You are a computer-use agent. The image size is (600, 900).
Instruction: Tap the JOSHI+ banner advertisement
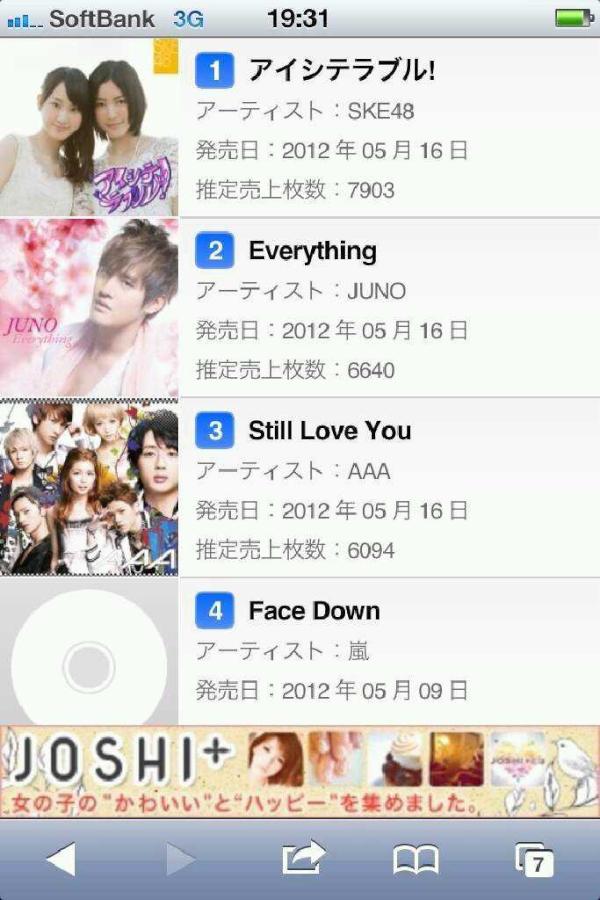coord(300,772)
